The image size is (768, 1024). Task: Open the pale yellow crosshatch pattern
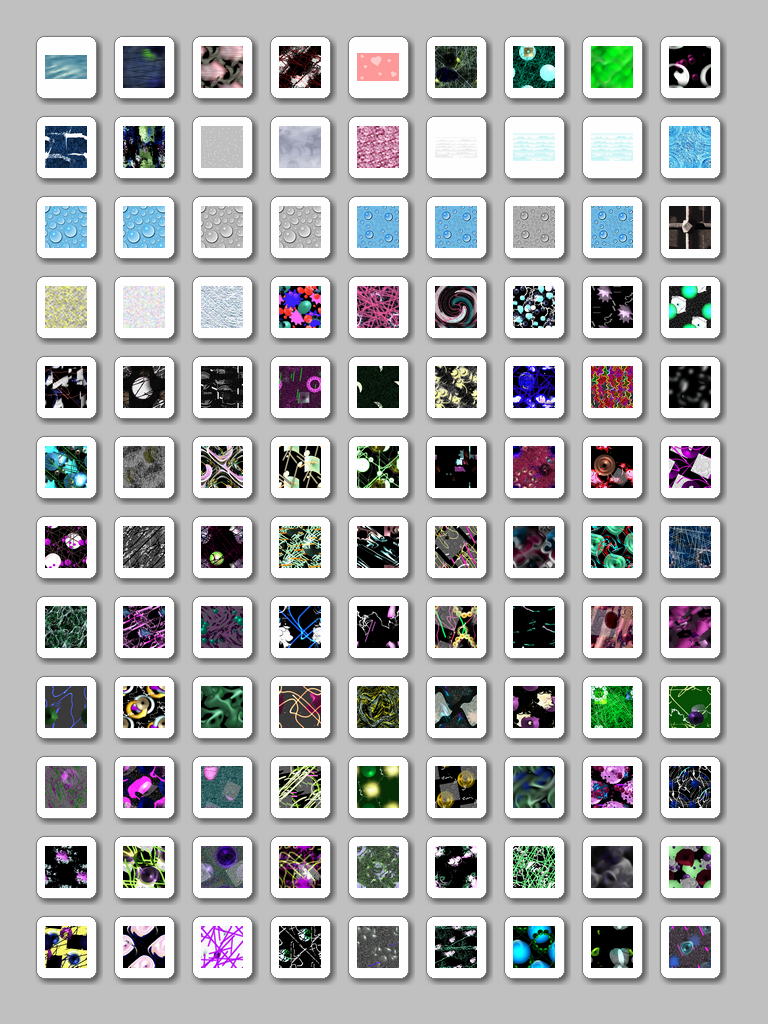point(66,307)
